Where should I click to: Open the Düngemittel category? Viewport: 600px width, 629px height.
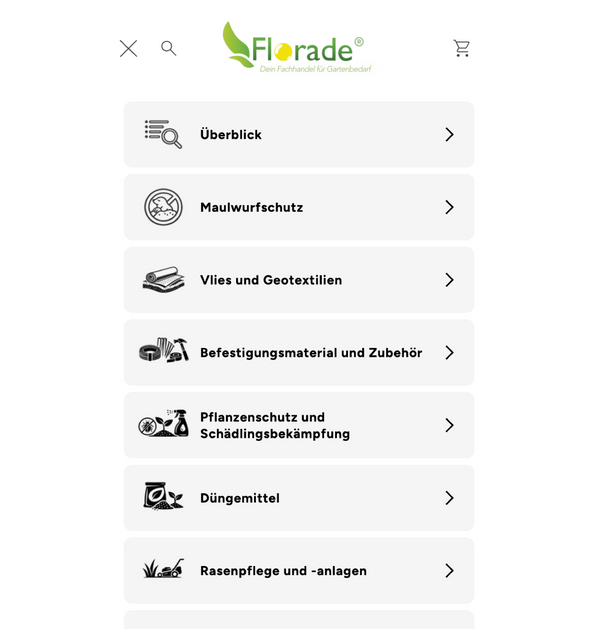tap(299, 498)
